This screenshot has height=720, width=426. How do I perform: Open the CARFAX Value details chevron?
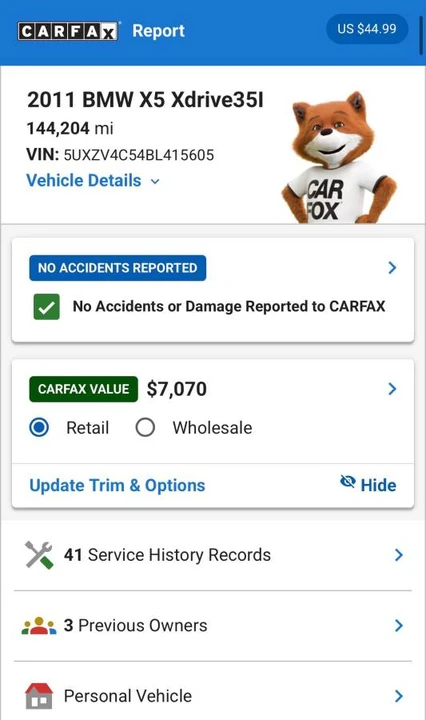coord(392,389)
